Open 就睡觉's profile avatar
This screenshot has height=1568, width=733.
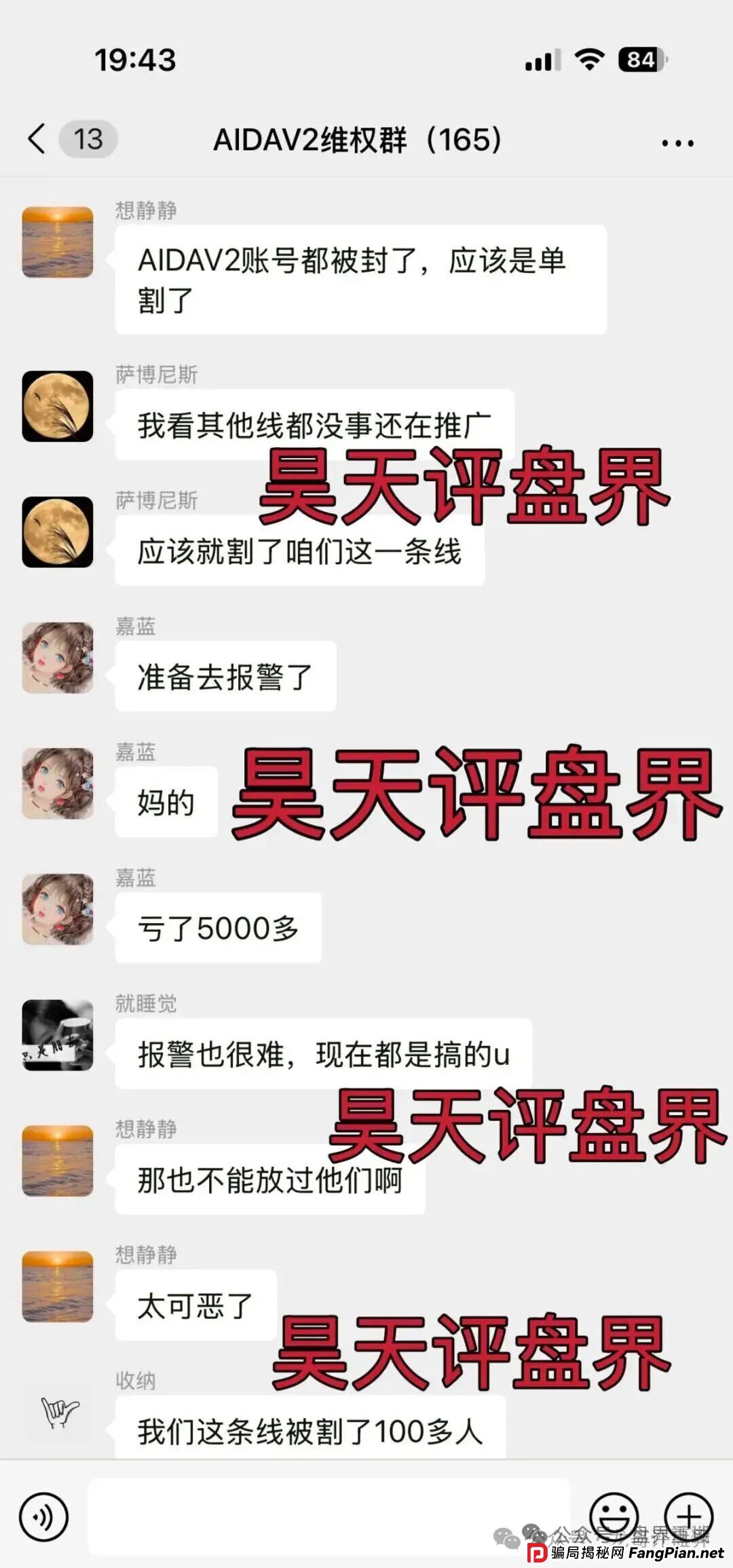point(57,1035)
